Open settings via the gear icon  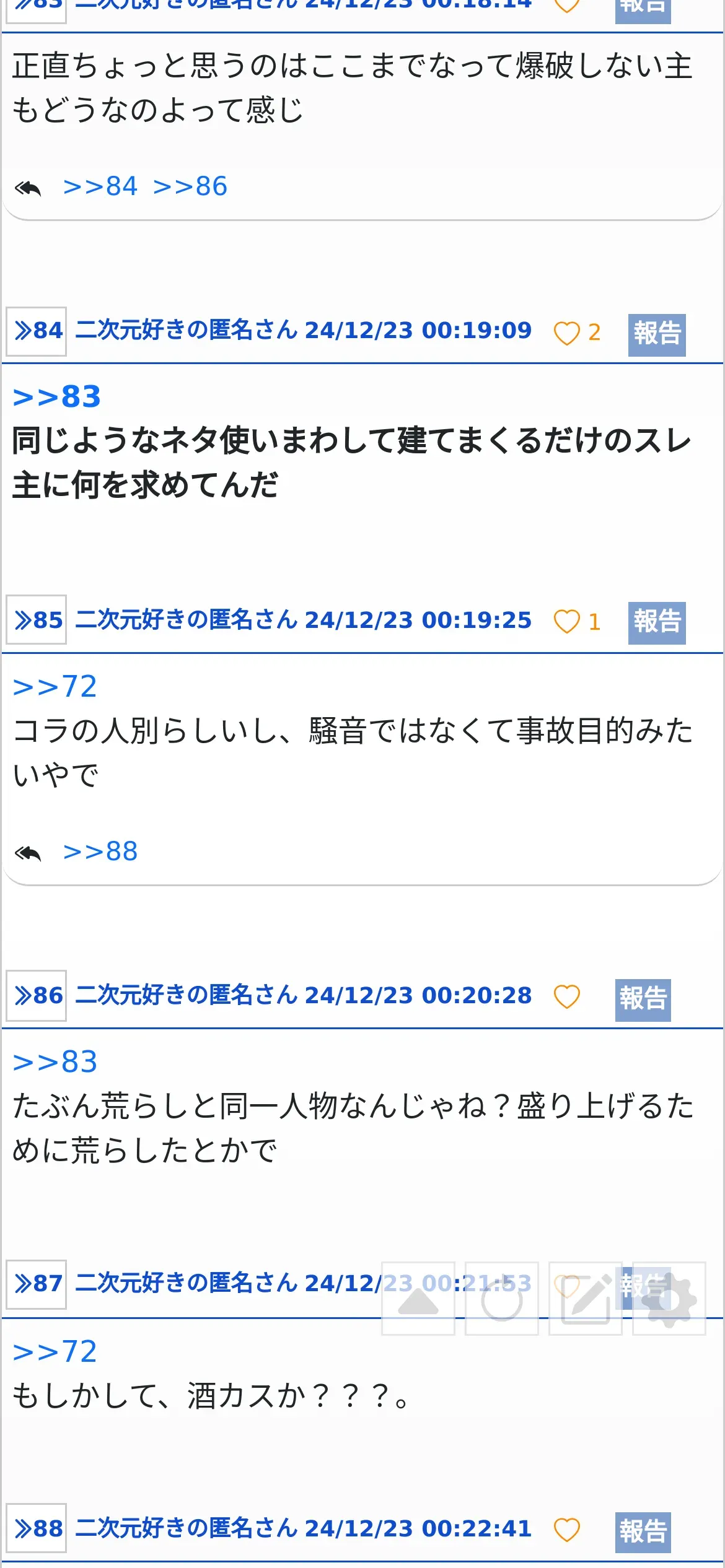[x=669, y=1298]
